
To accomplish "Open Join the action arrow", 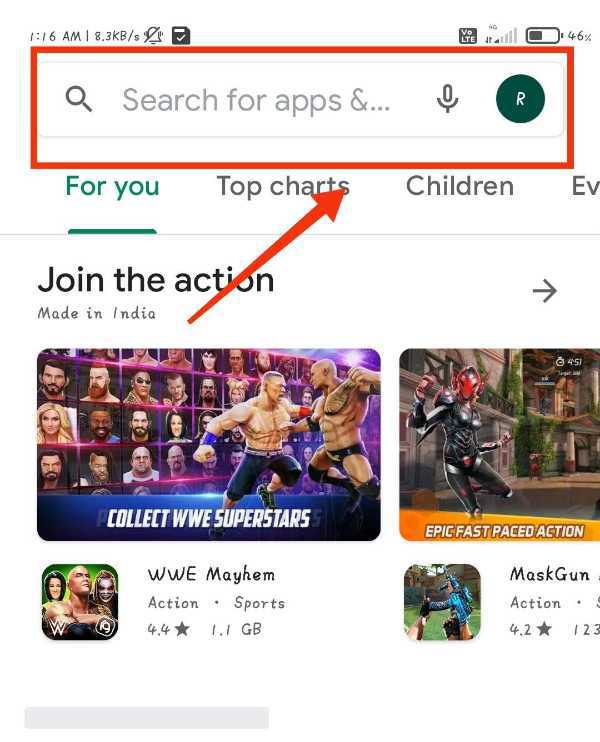I will pyautogui.click(x=544, y=291).
